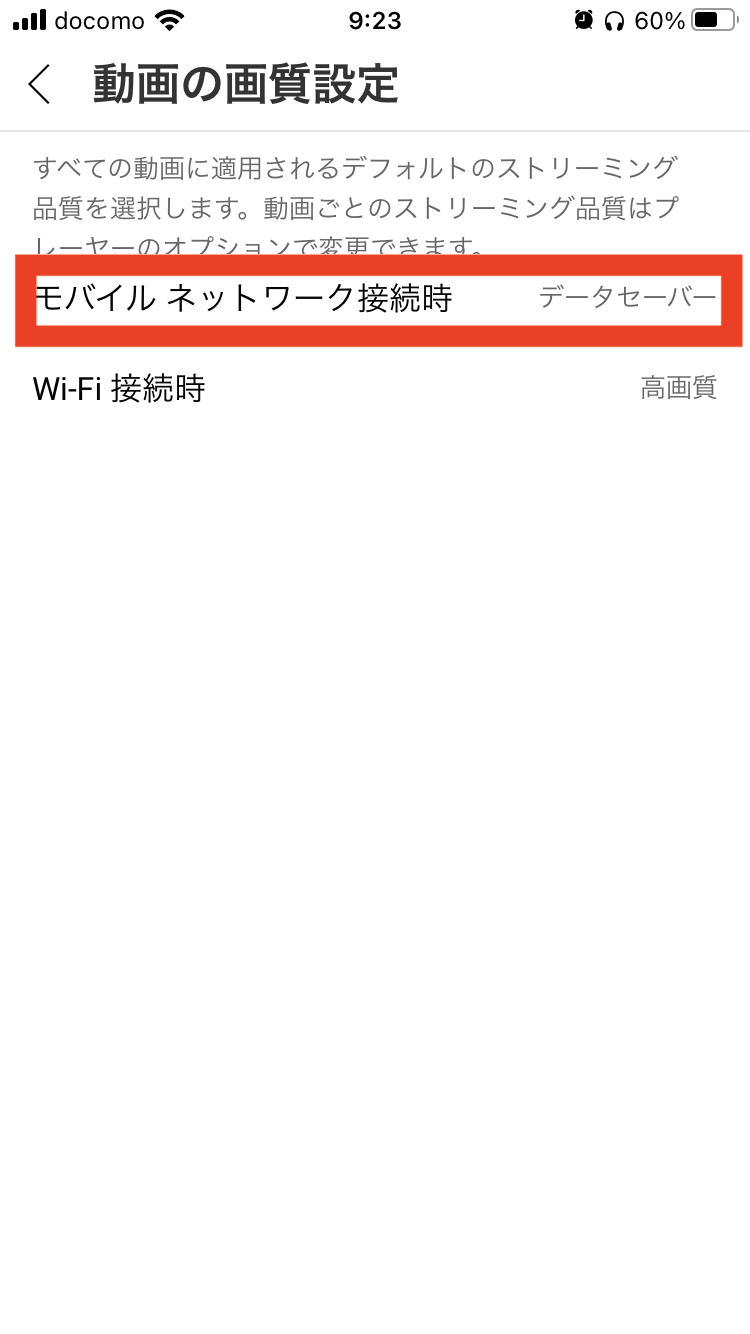The image size is (750, 1334).
Task: Open Wi-Fi 接続時 quality setting
Action: pos(375,388)
